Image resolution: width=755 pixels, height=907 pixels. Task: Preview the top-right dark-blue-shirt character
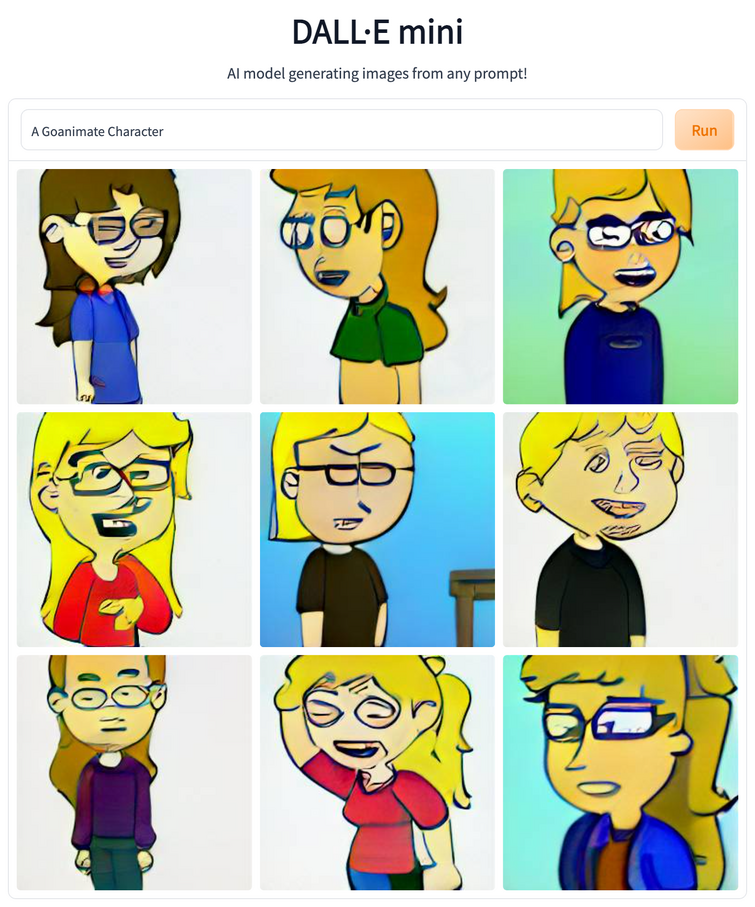(620, 286)
